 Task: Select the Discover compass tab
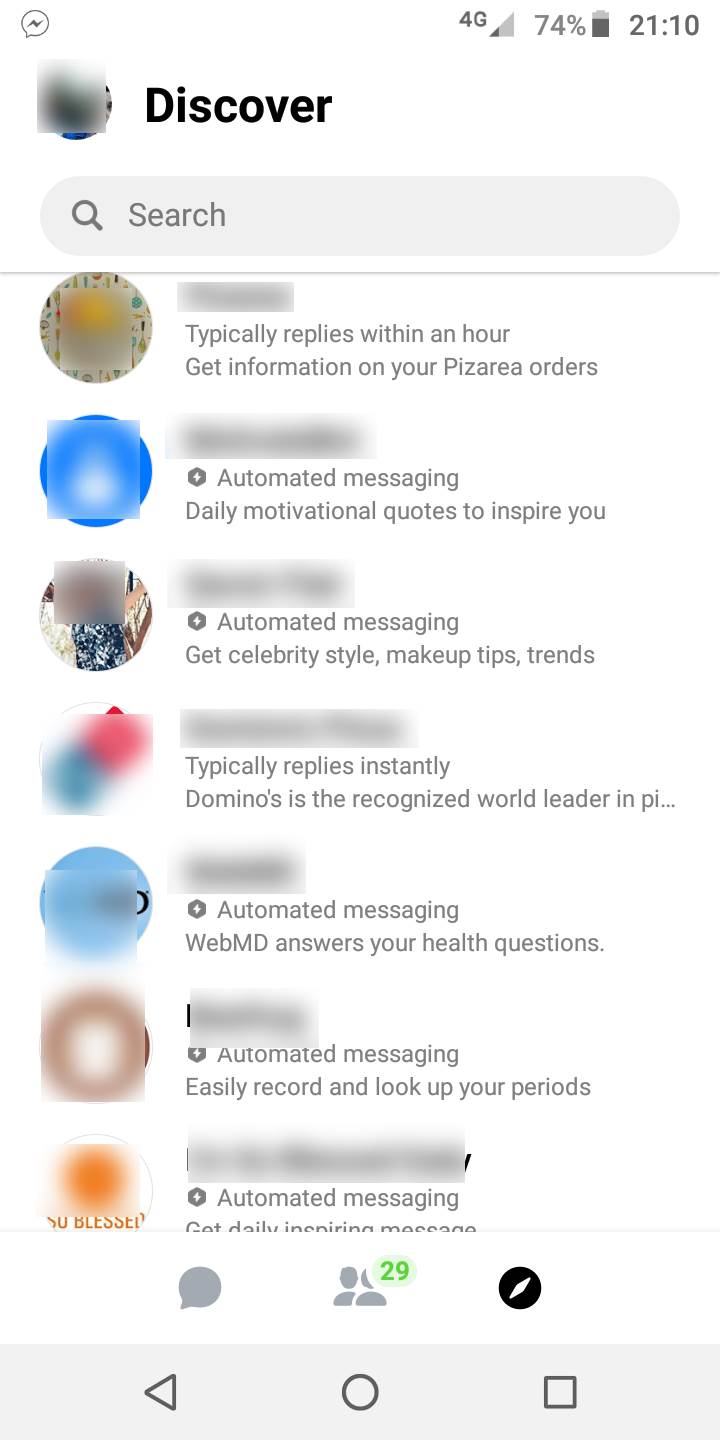(520, 1289)
